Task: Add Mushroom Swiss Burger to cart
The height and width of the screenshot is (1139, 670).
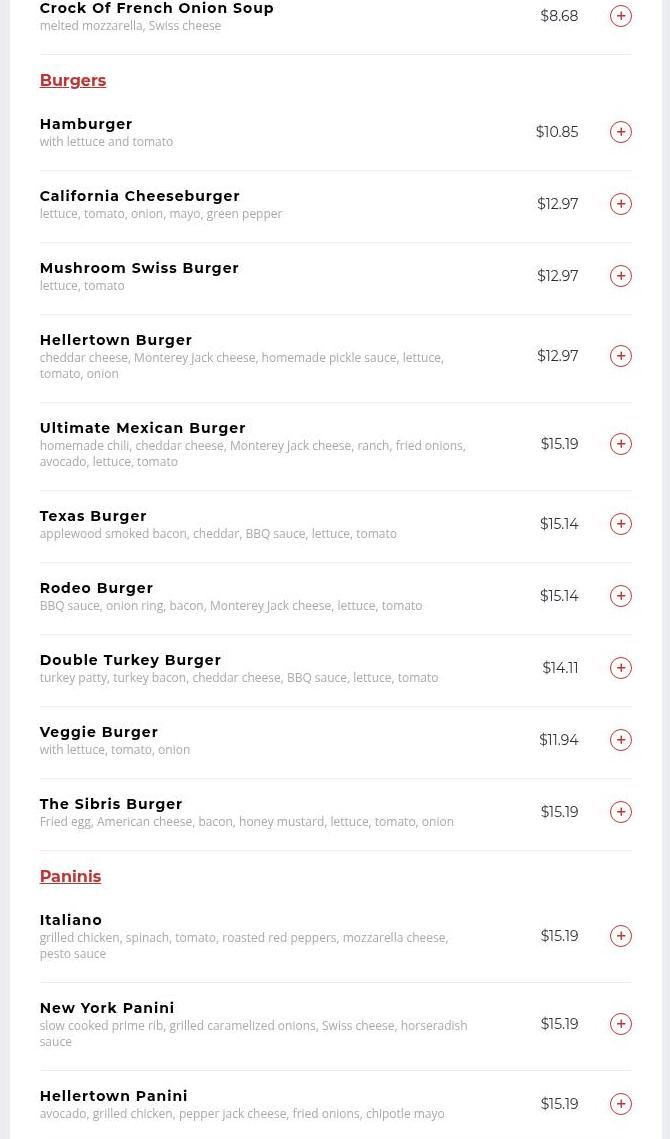Action: tap(621, 276)
